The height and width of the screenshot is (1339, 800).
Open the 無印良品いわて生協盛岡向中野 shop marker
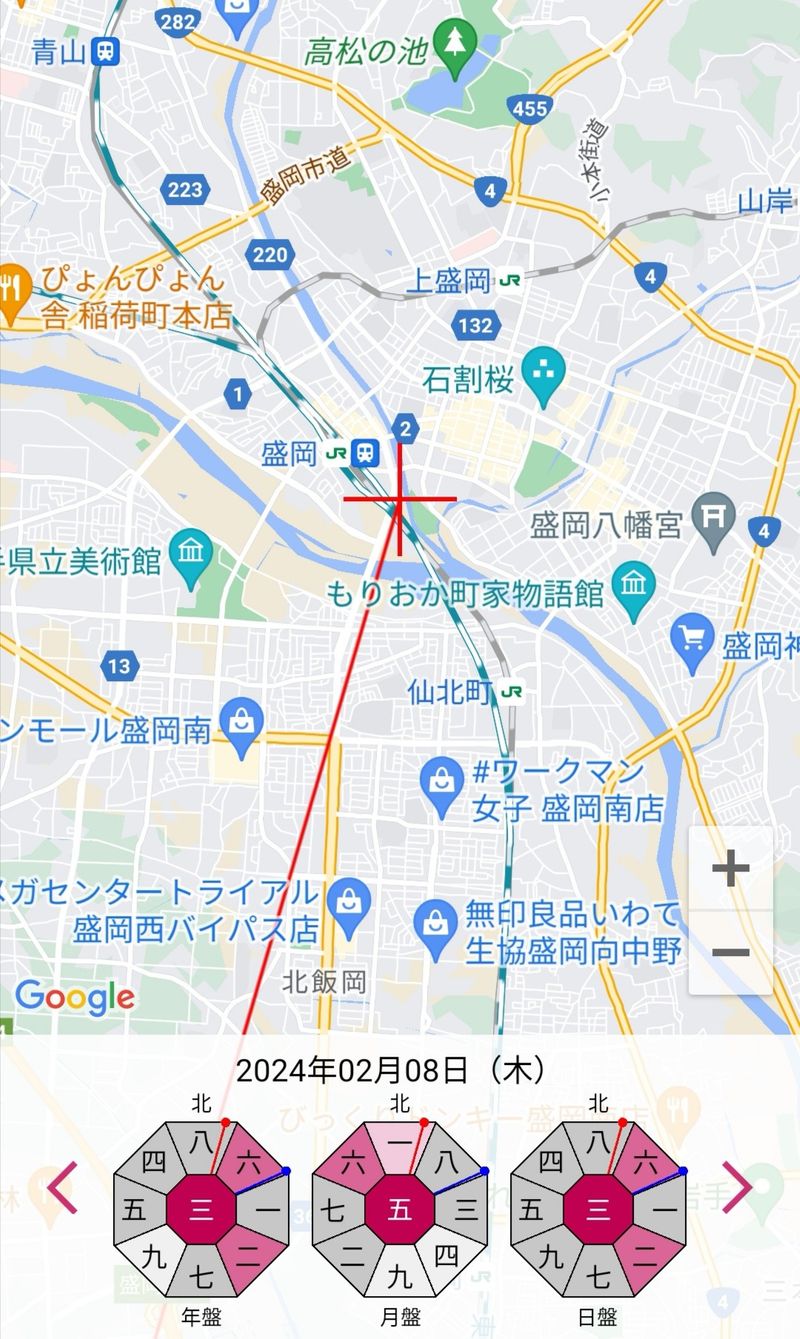435,917
